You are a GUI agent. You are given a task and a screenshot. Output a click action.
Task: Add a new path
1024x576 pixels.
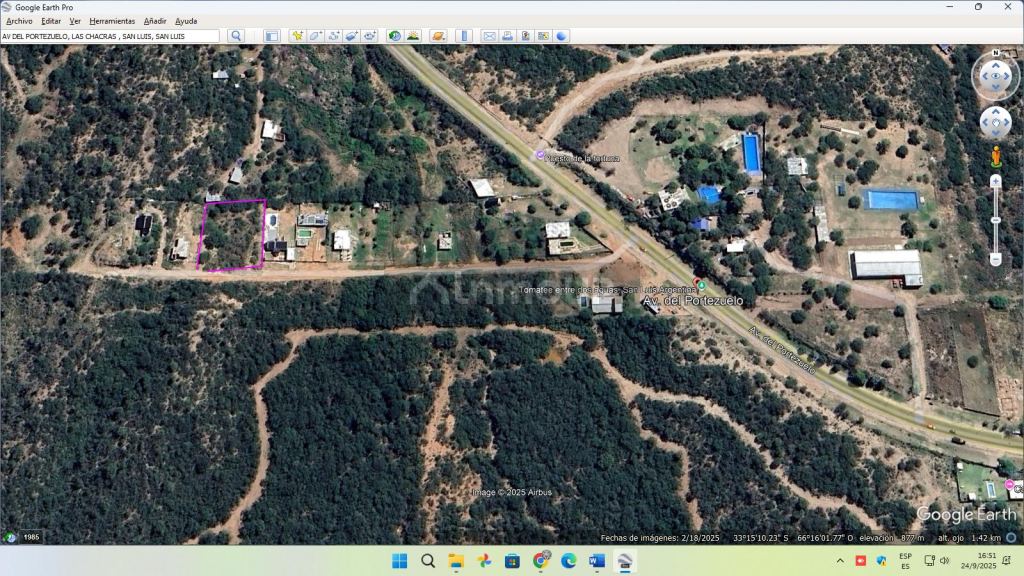point(333,36)
